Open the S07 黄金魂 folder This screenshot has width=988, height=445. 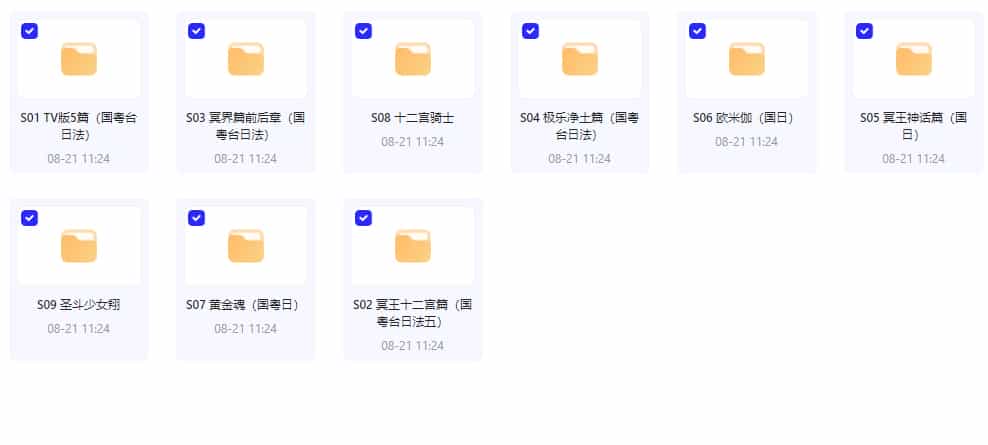click(x=246, y=247)
